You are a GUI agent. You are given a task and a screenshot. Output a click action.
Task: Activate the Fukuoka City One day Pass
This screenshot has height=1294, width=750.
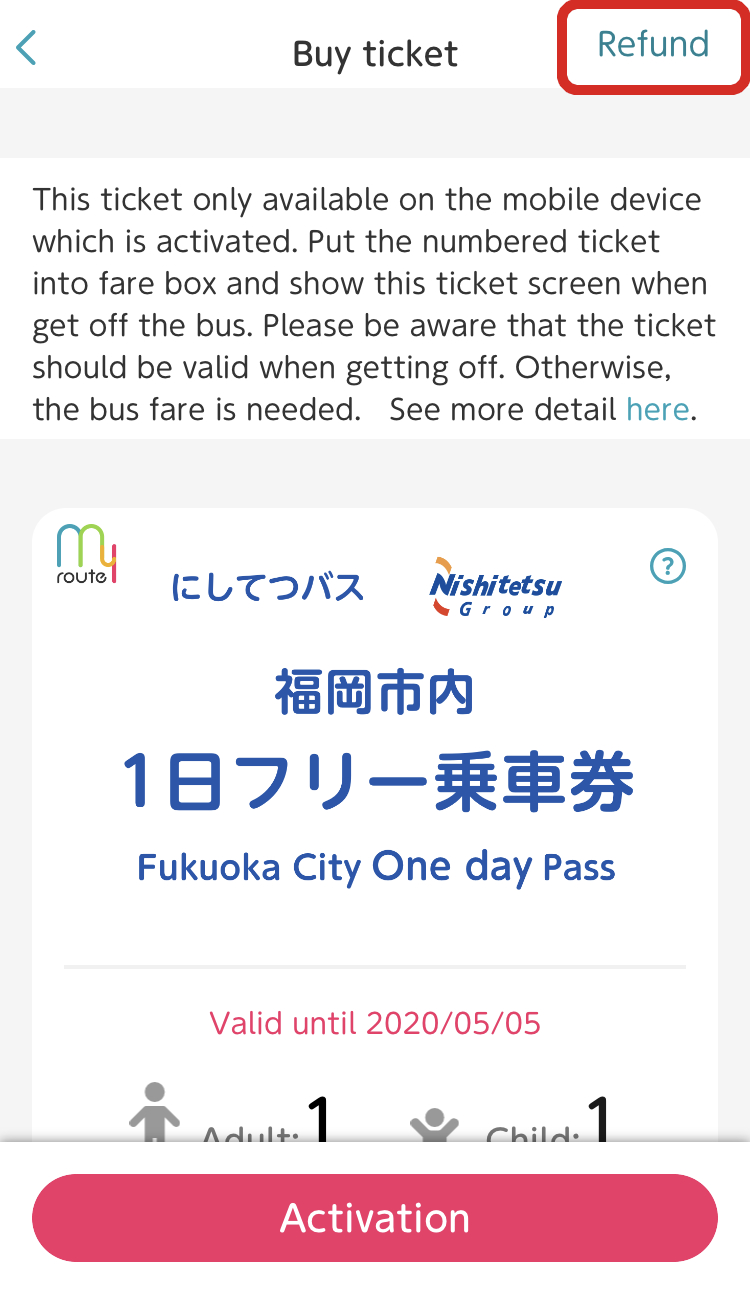pyautogui.click(x=375, y=1218)
